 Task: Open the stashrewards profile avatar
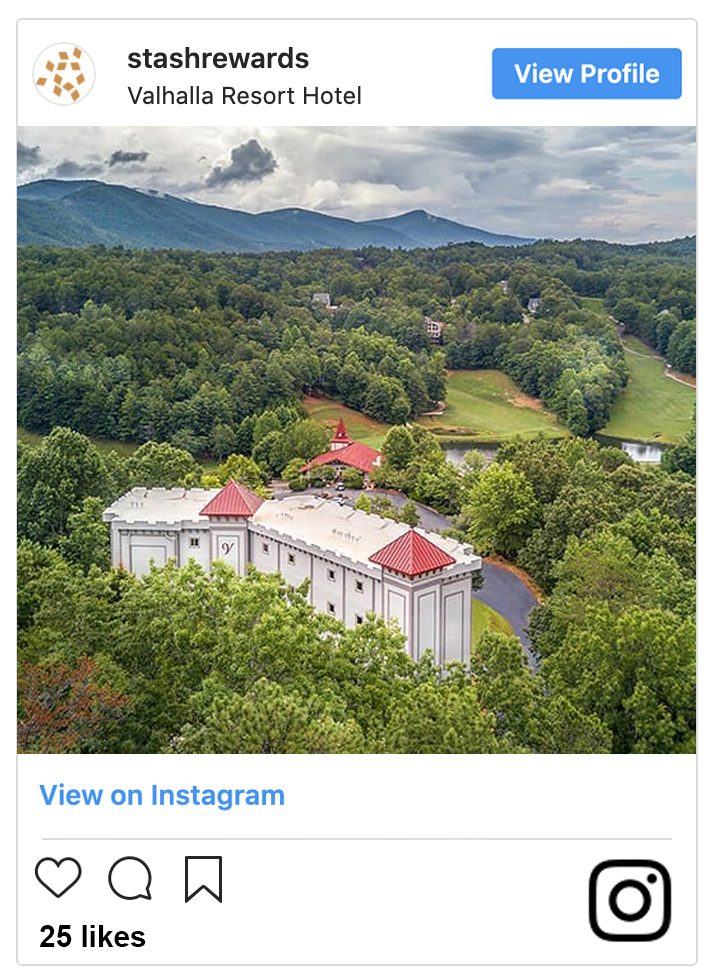[x=64, y=74]
